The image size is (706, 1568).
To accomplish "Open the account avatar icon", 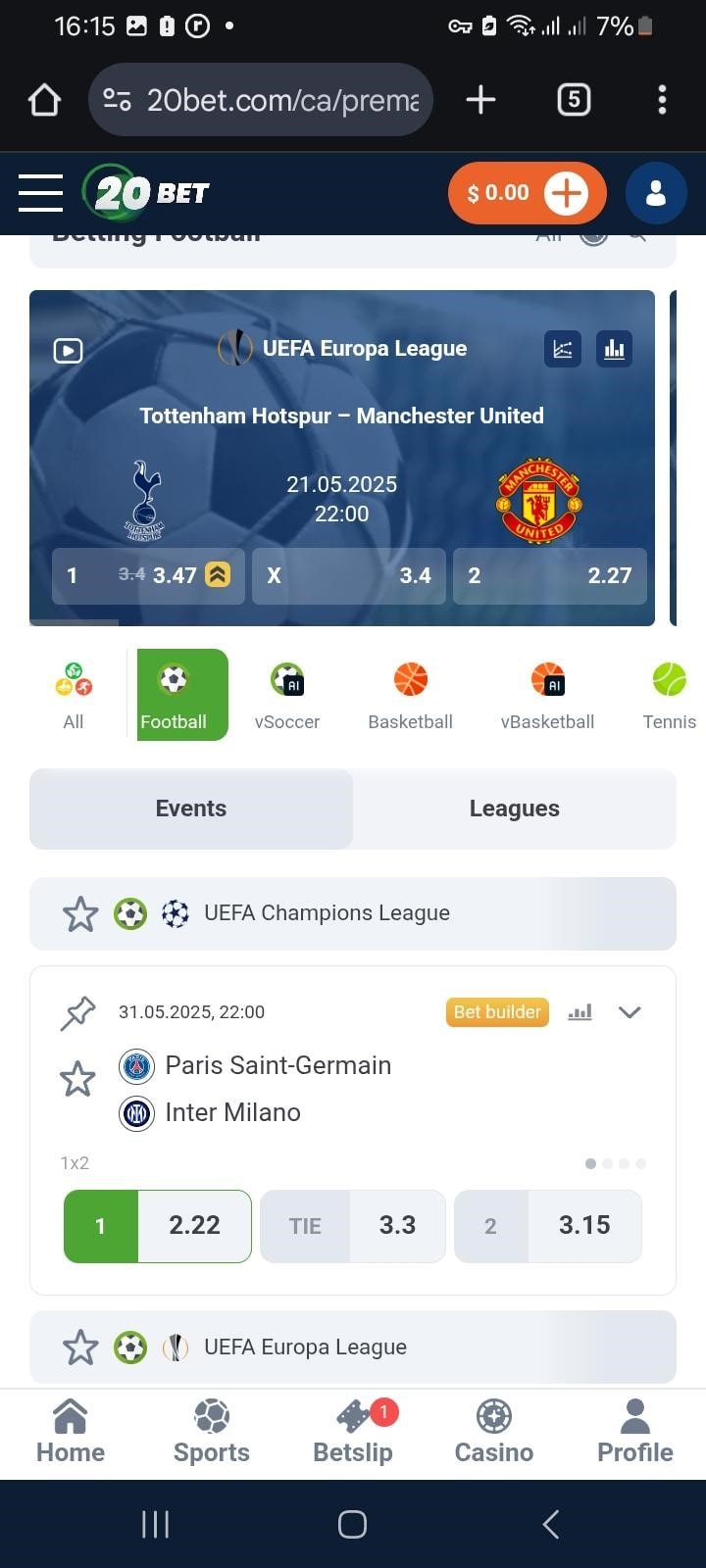I will 656,193.
